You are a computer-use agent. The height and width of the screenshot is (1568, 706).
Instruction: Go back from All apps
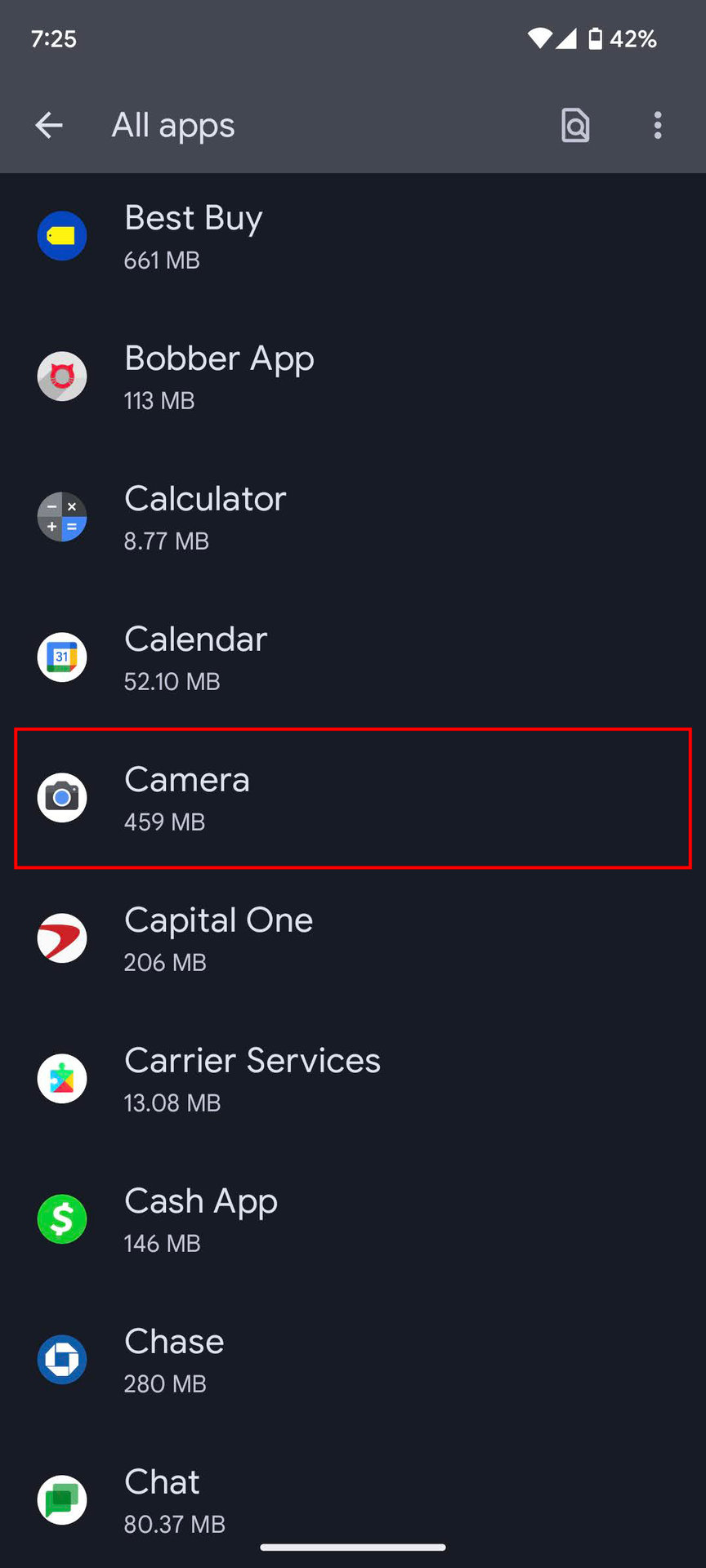coord(49,125)
